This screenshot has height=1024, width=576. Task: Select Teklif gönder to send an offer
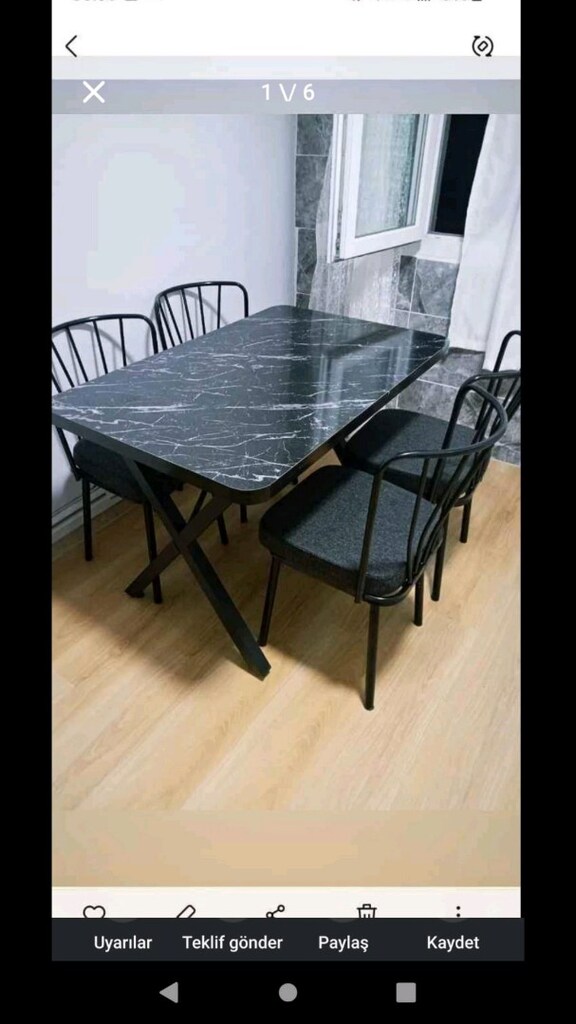tap(232, 942)
